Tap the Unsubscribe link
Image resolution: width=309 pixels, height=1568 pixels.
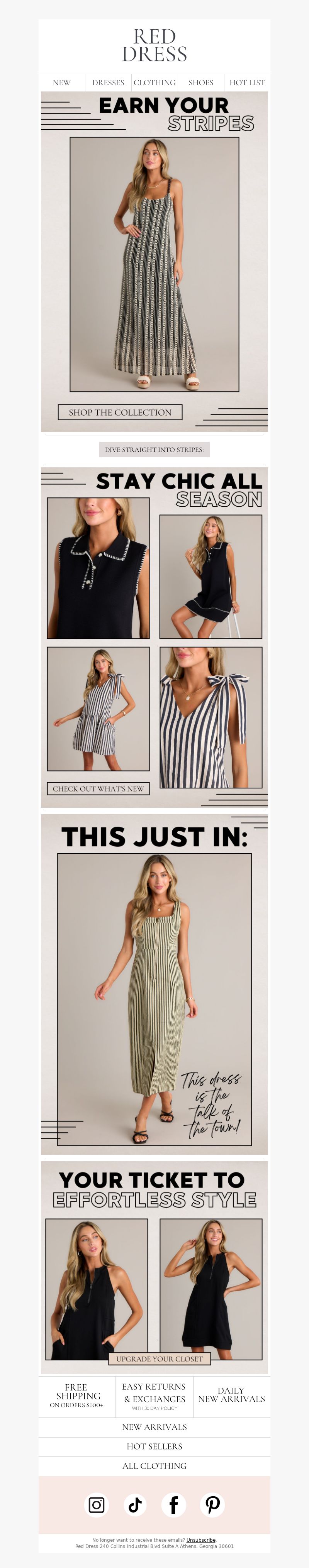201,1540
